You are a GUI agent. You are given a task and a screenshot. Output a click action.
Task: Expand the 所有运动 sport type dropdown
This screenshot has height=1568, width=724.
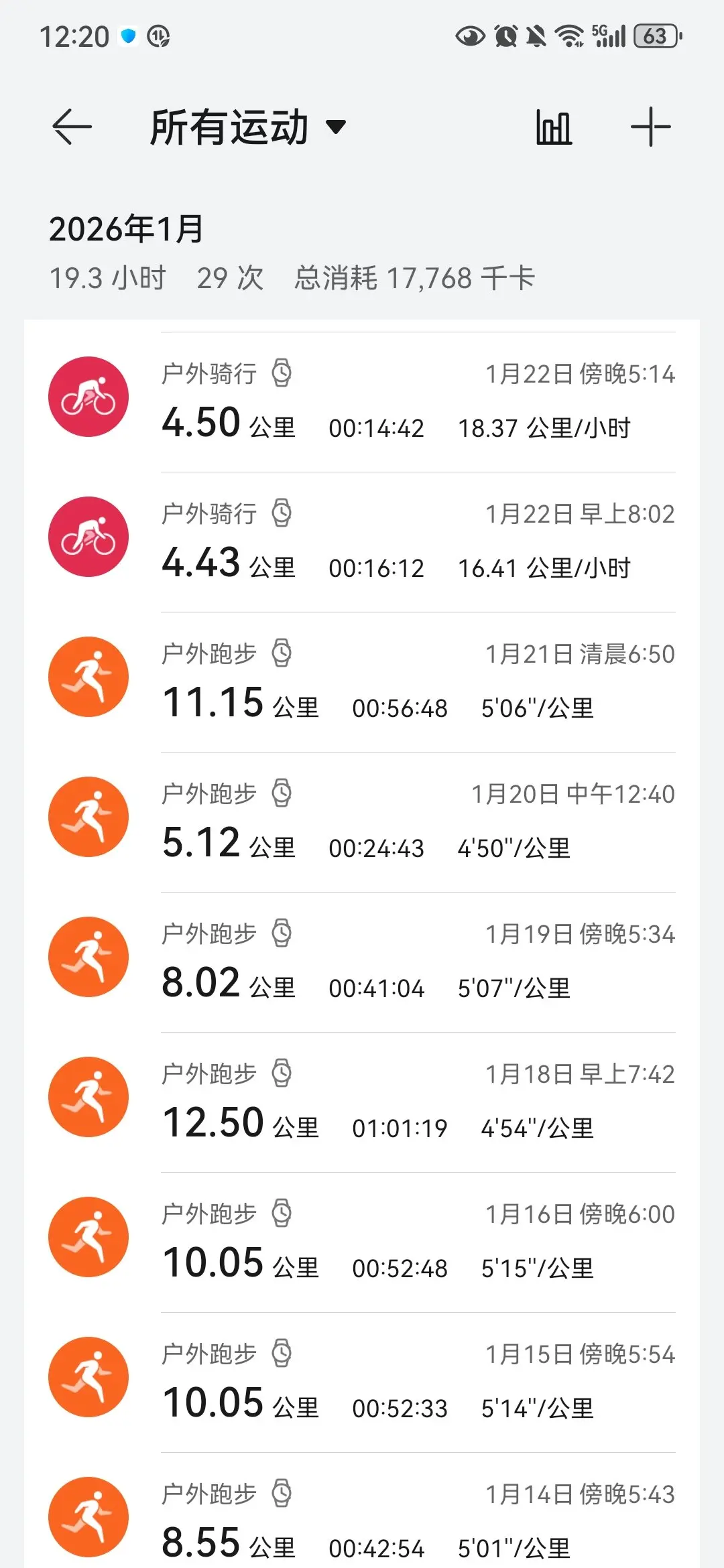coord(248,127)
